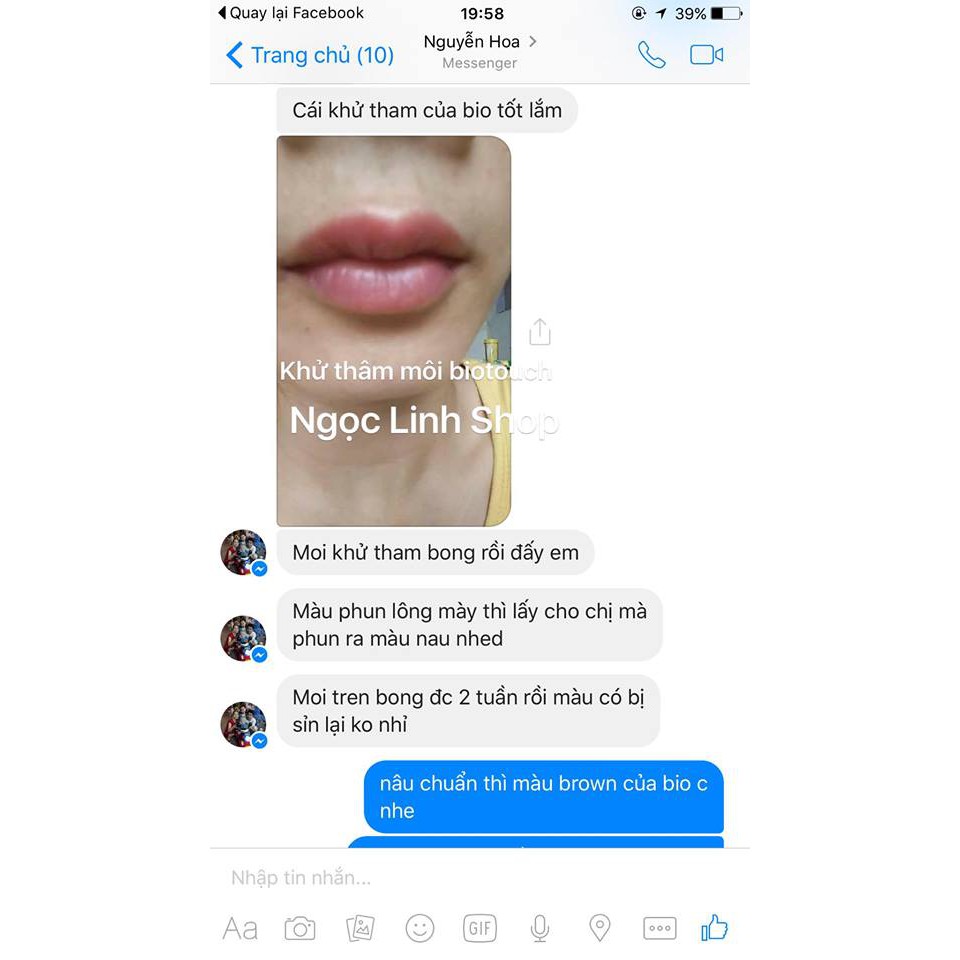Return to Facebook via Quay lại Facebook
The width and height of the screenshot is (960, 960).
click(291, 13)
